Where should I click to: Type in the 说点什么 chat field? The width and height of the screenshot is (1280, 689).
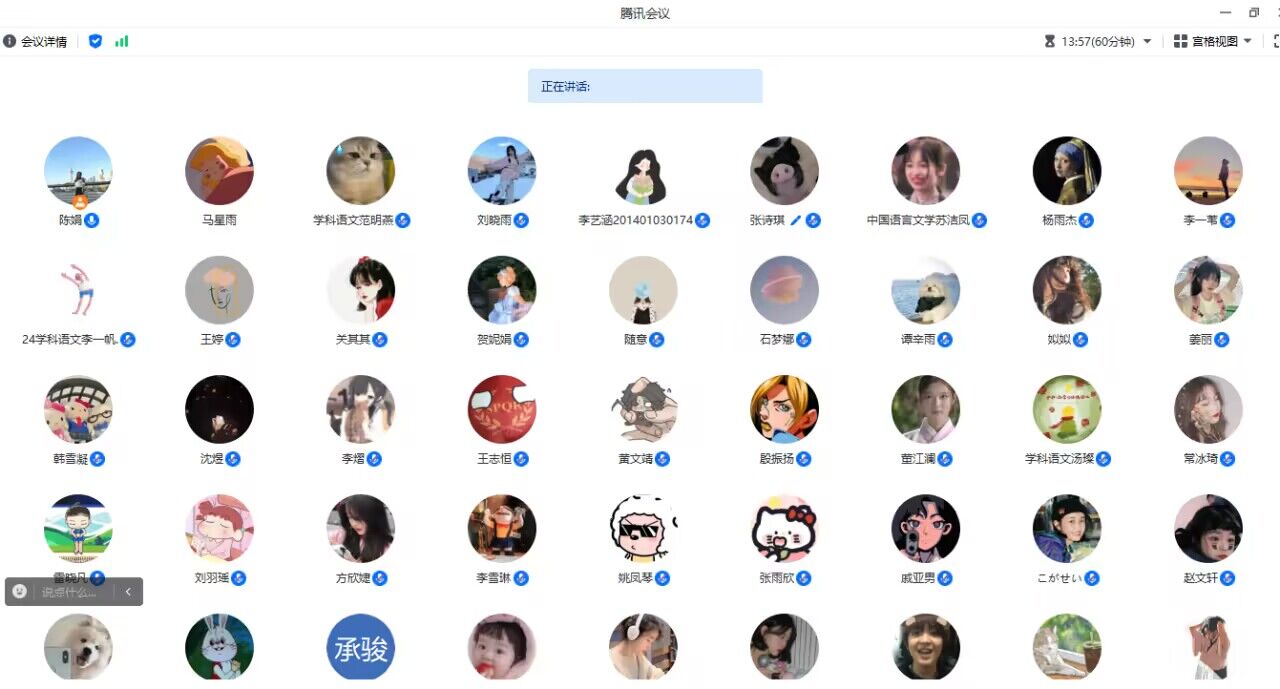(70, 592)
